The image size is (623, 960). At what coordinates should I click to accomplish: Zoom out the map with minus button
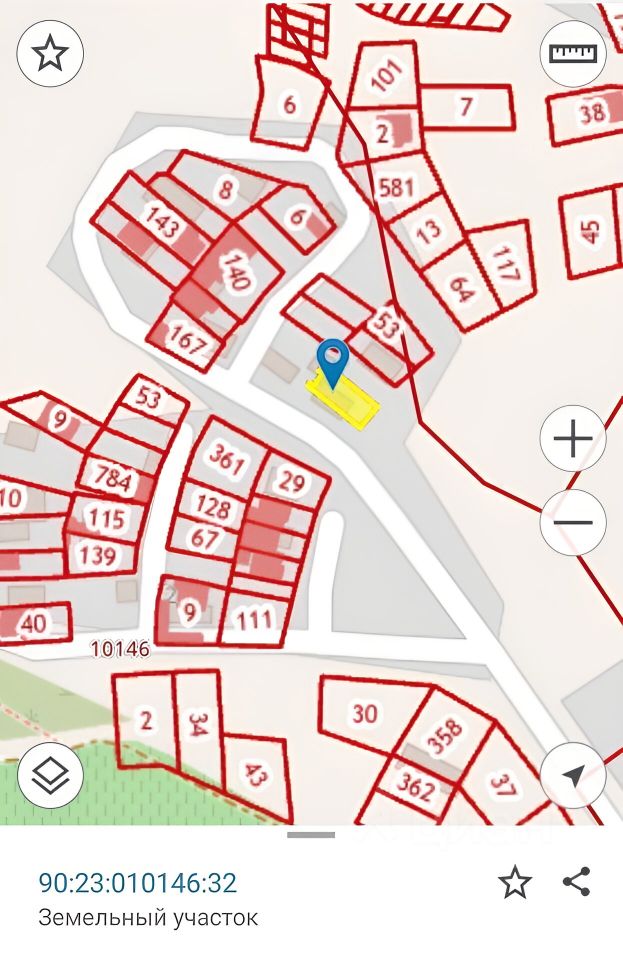point(573,522)
